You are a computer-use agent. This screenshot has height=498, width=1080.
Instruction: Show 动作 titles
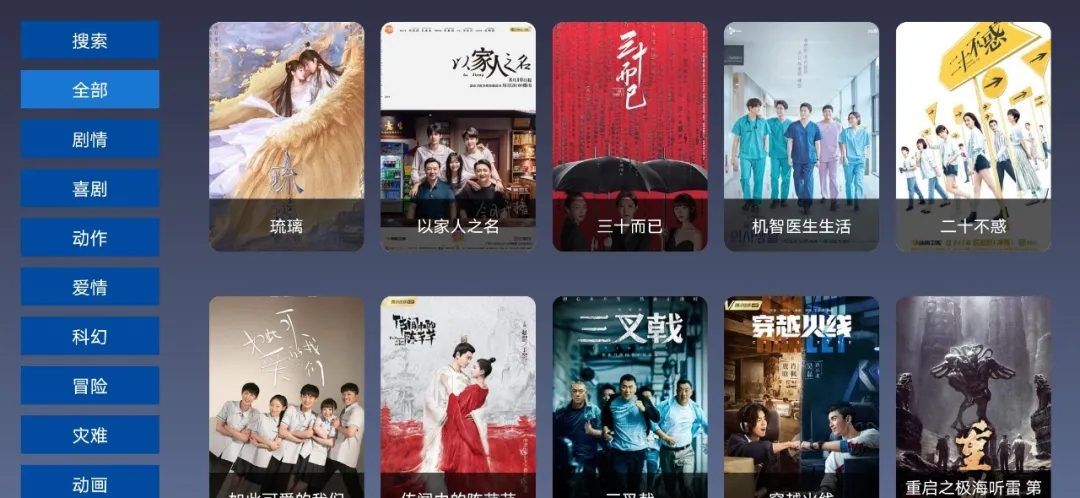coord(90,238)
